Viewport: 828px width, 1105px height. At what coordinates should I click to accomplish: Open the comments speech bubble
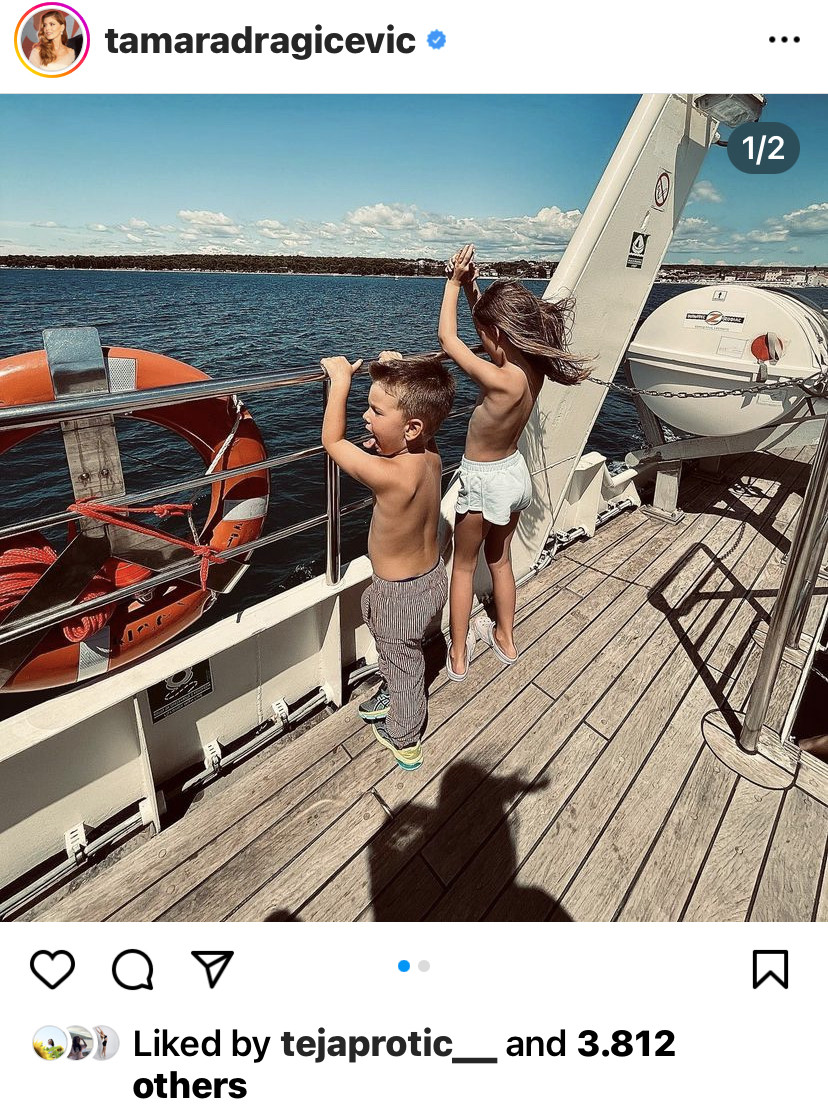(x=132, y=969)
